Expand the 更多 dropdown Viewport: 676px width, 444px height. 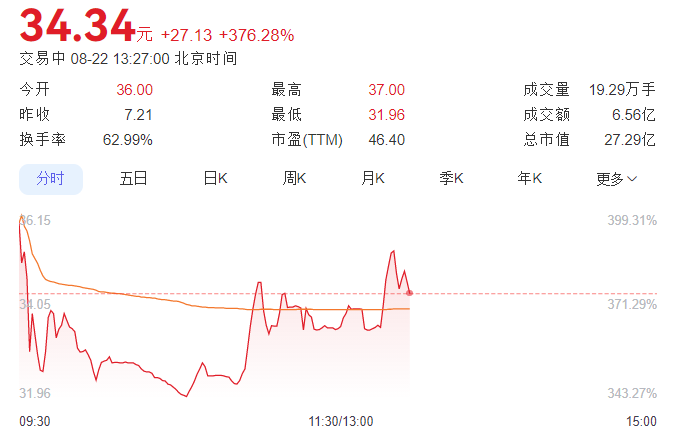click(616, 179)
